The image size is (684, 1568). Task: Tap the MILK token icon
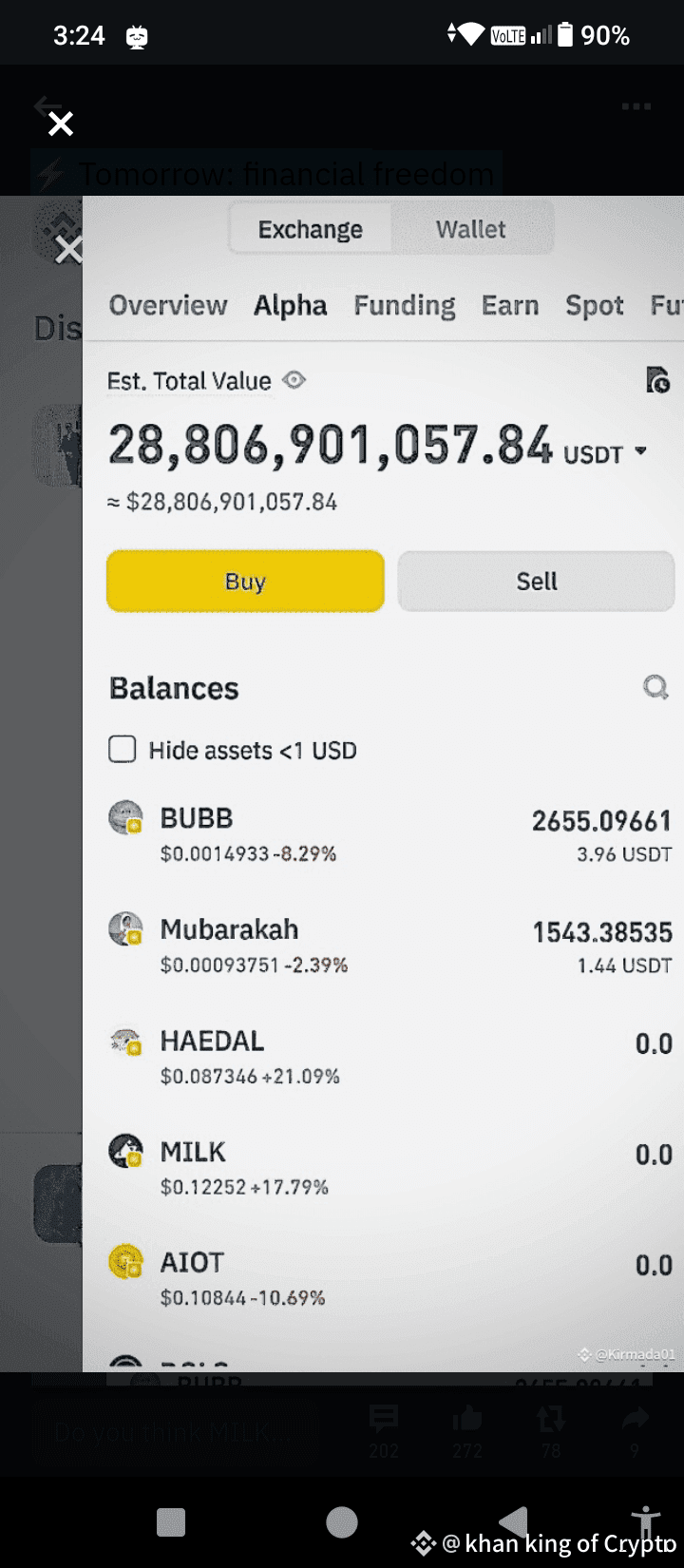point(126,1153)
